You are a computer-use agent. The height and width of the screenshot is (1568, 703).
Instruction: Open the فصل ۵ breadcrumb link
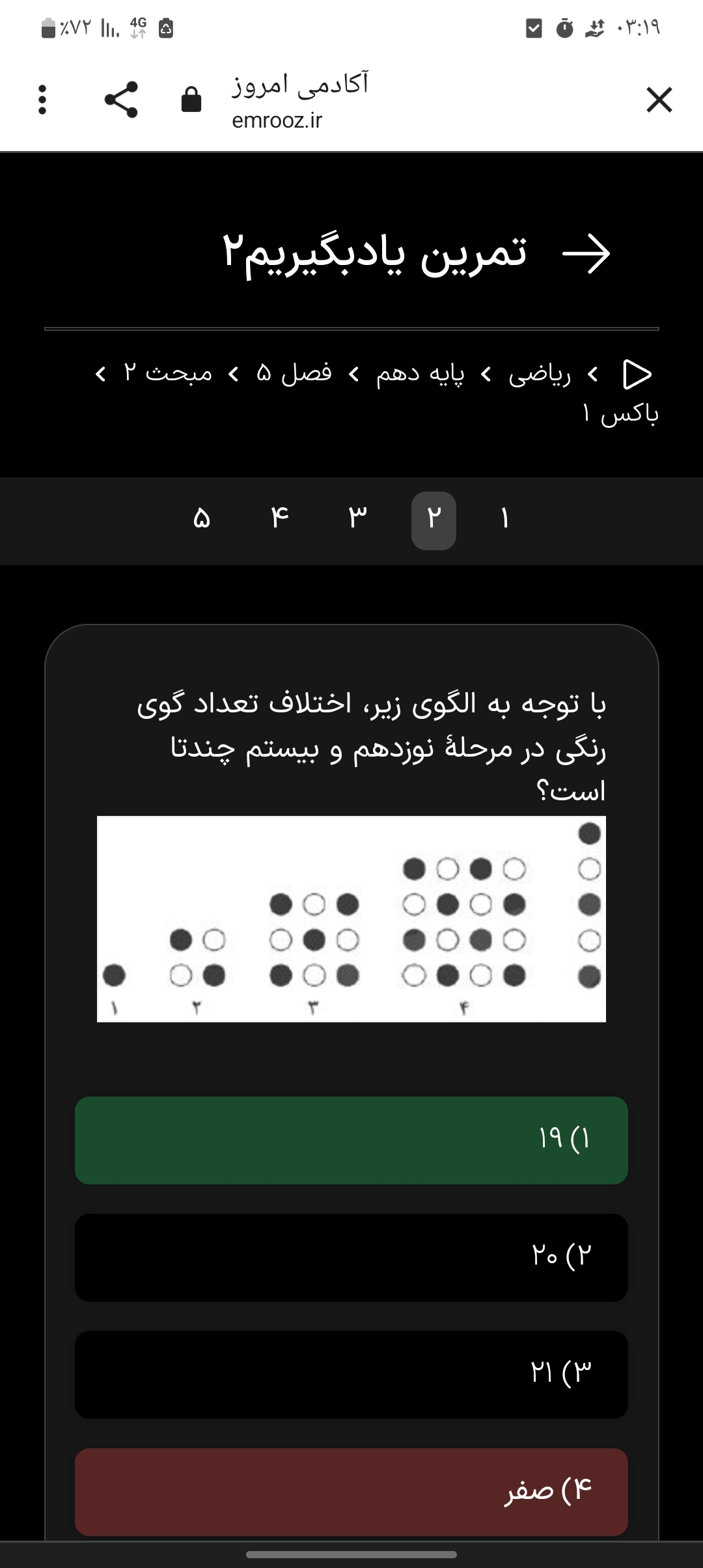pos(294,374)
